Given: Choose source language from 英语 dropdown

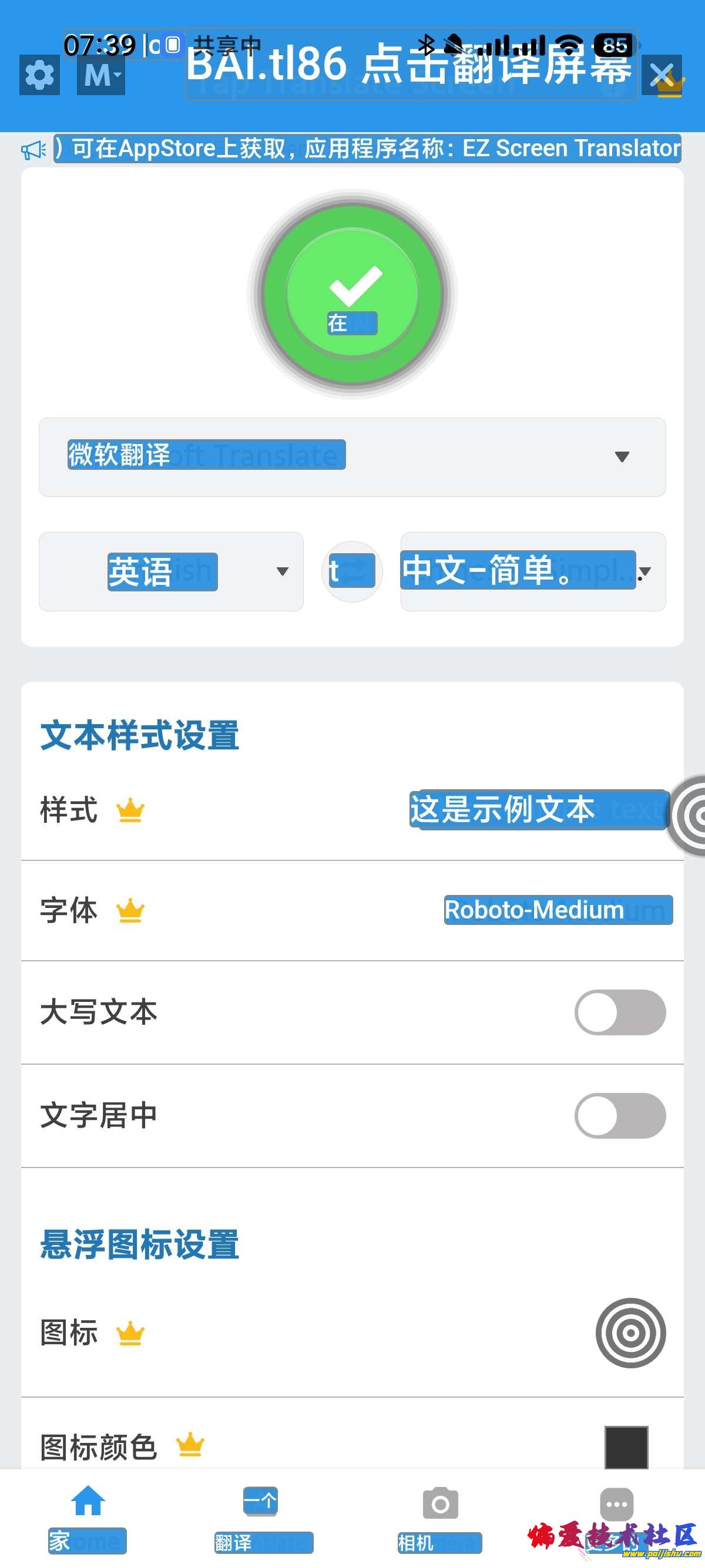Looking at the screenshot, I should 171,571.
